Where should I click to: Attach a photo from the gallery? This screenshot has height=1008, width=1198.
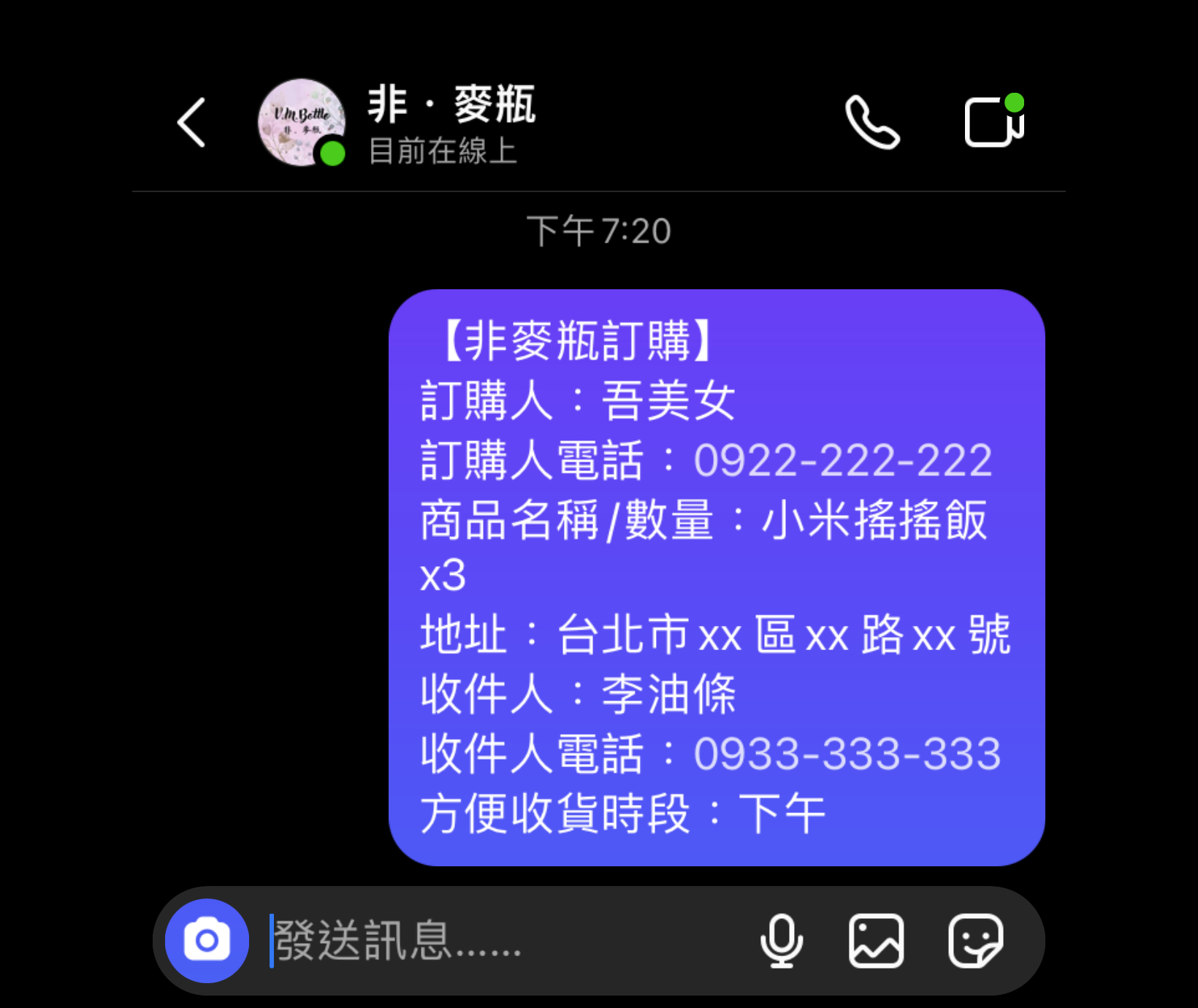pos(876,940)
